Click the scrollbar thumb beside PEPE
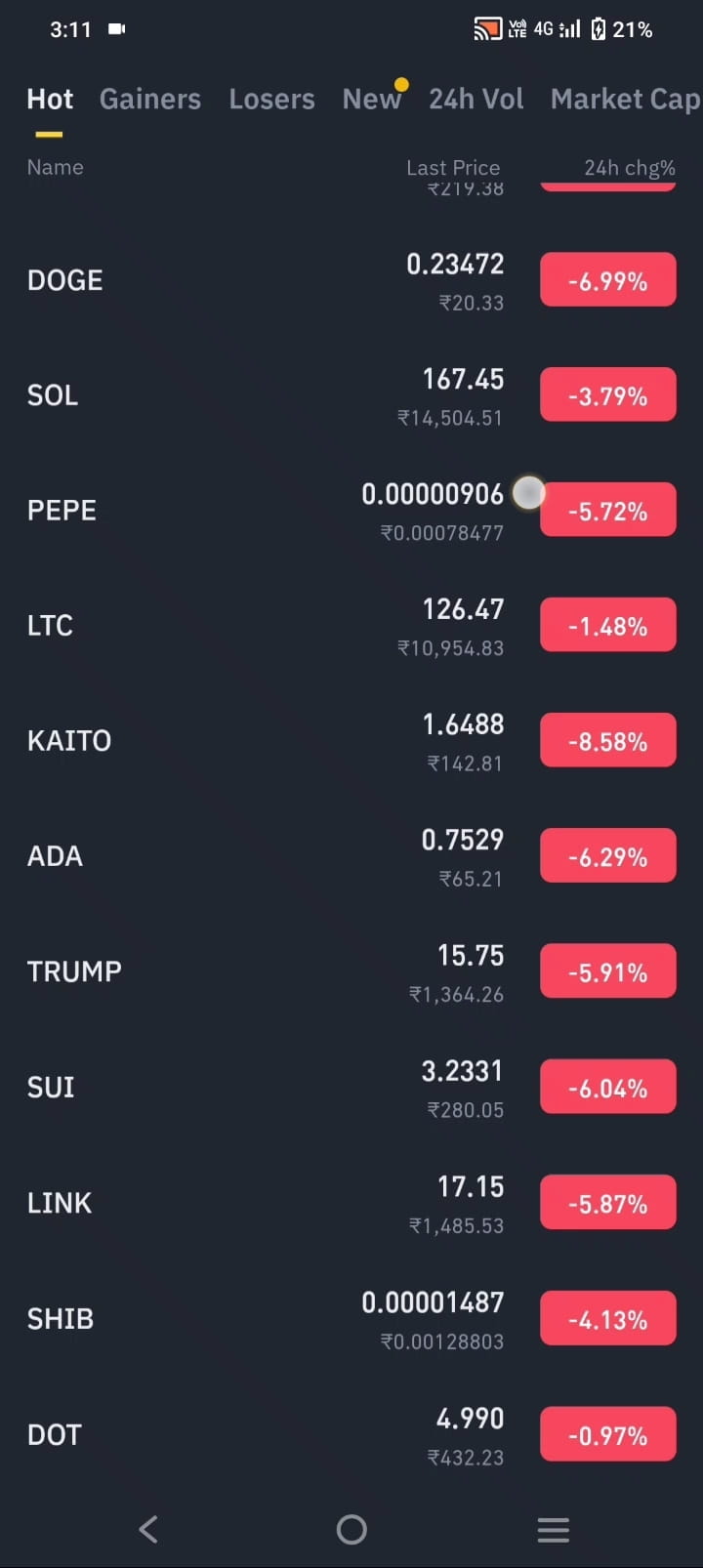The image size is (703, 1568). coord(528,493)
